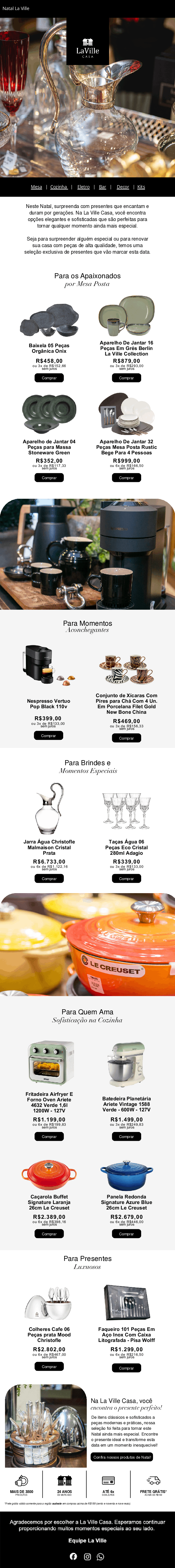Open La Ville's Instagram profile
The height and width of the screenshot is (1568, 175).
tap(87, 1556)
